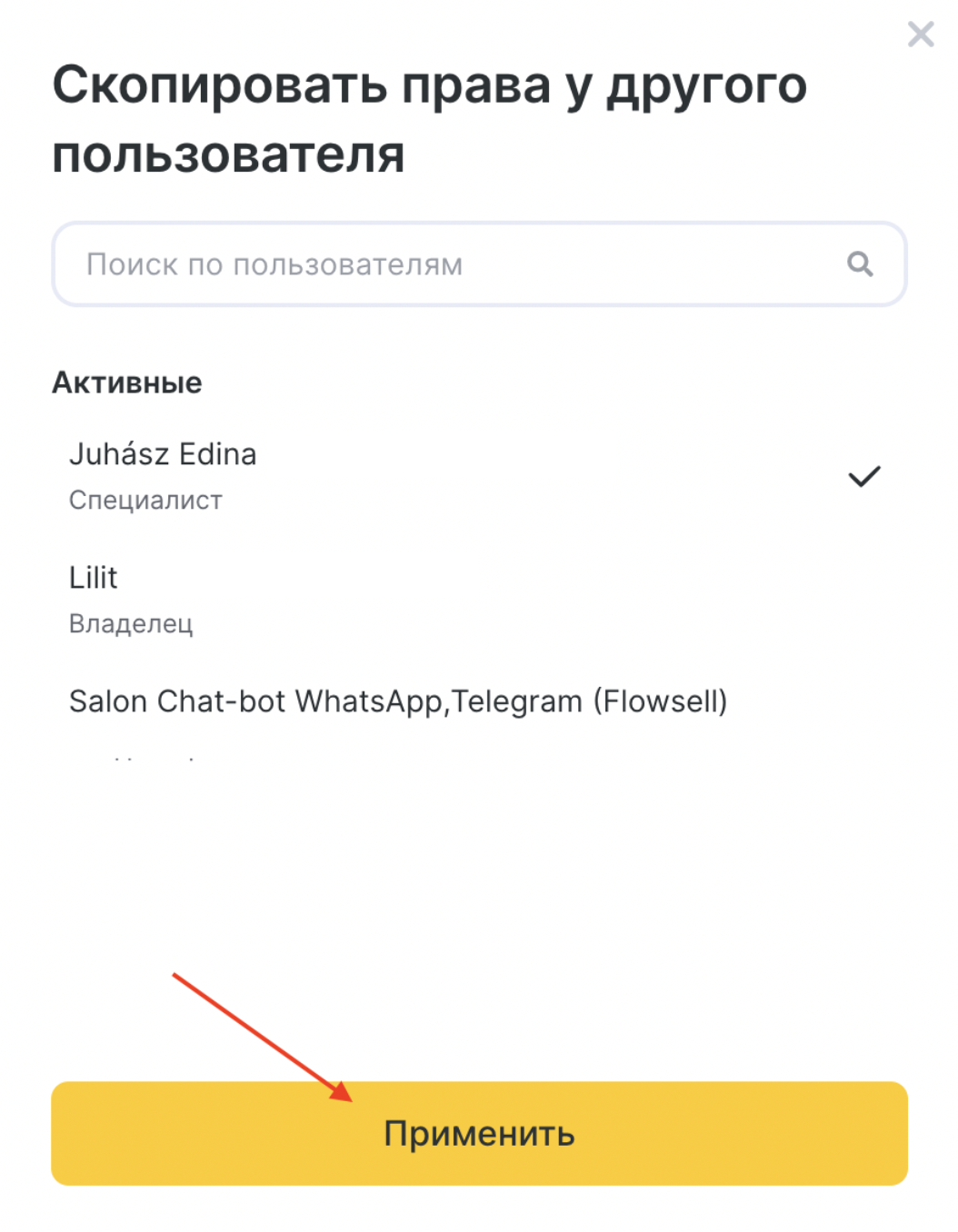
Task: Close the copy permissions dialog
Action: 920,35
